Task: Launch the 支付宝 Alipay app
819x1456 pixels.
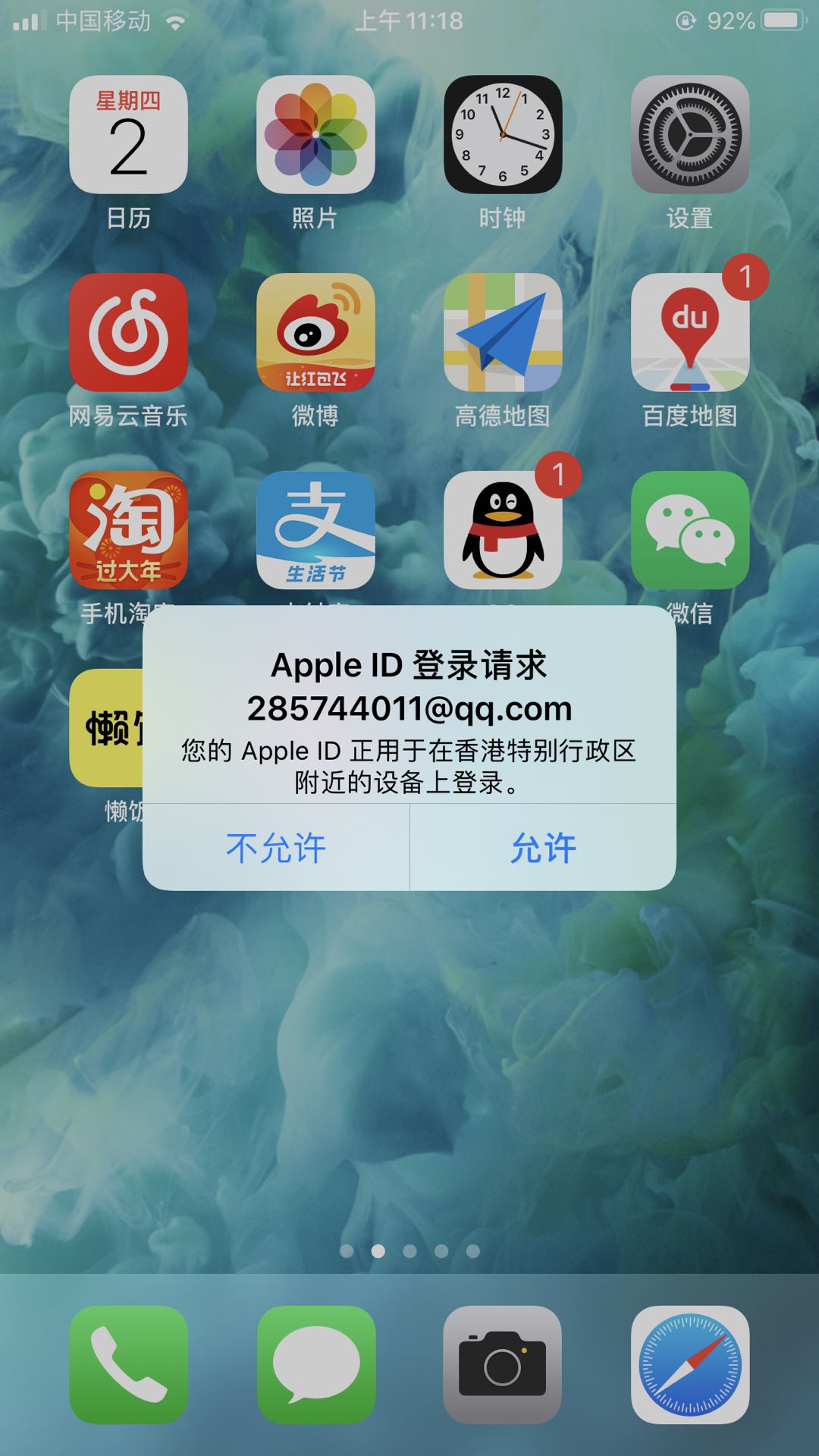Action: click(315, 530)
